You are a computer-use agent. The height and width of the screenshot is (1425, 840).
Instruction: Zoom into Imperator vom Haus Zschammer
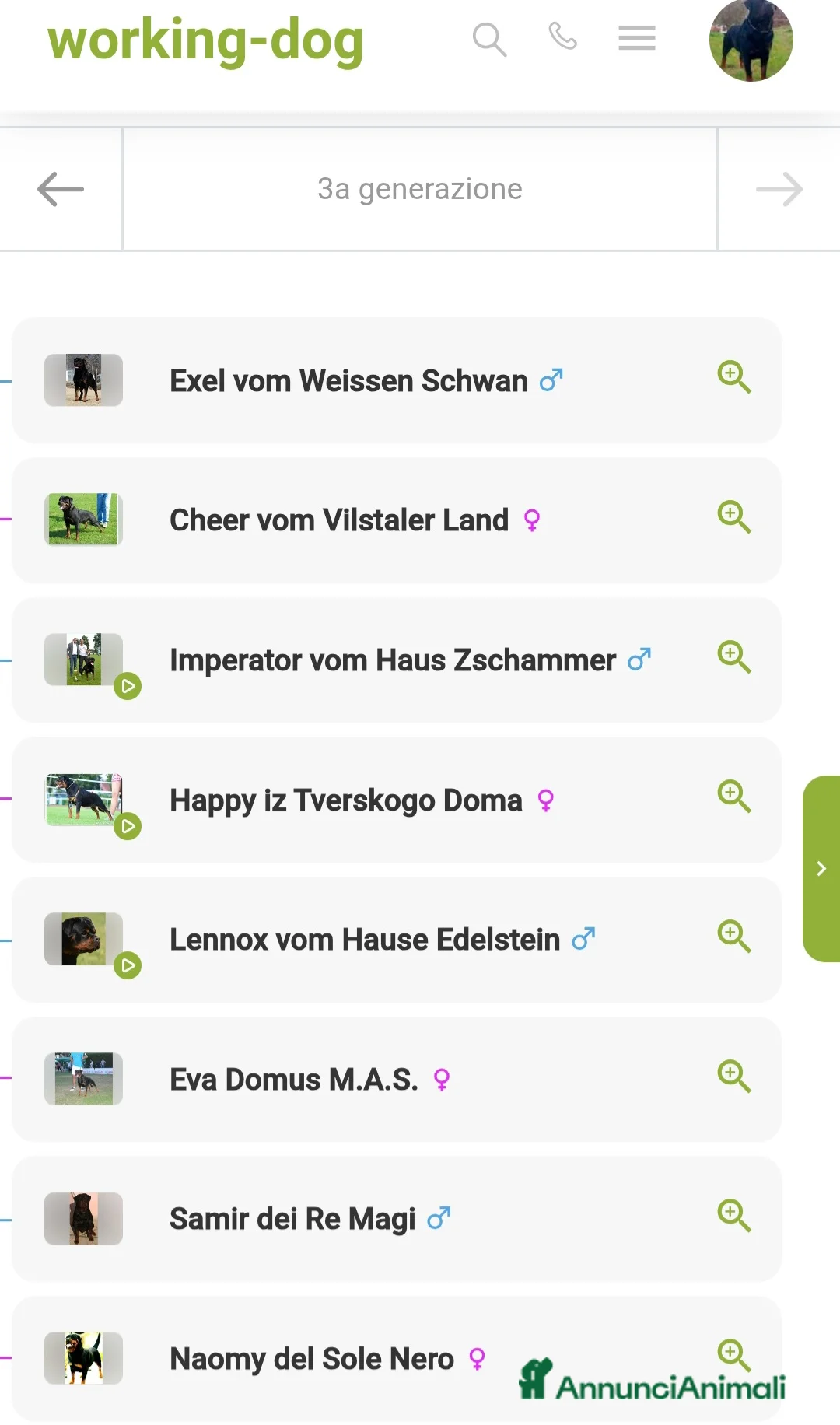(x=733, y=657)
